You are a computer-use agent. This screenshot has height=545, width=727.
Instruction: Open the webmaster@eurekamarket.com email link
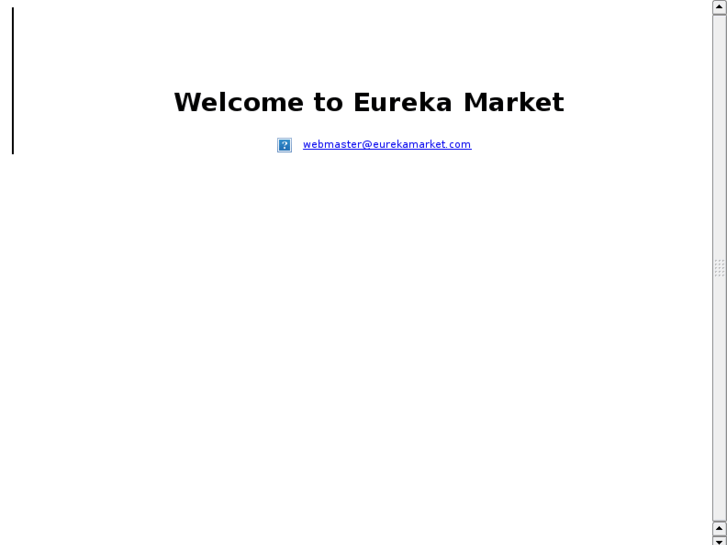(386, 144)
